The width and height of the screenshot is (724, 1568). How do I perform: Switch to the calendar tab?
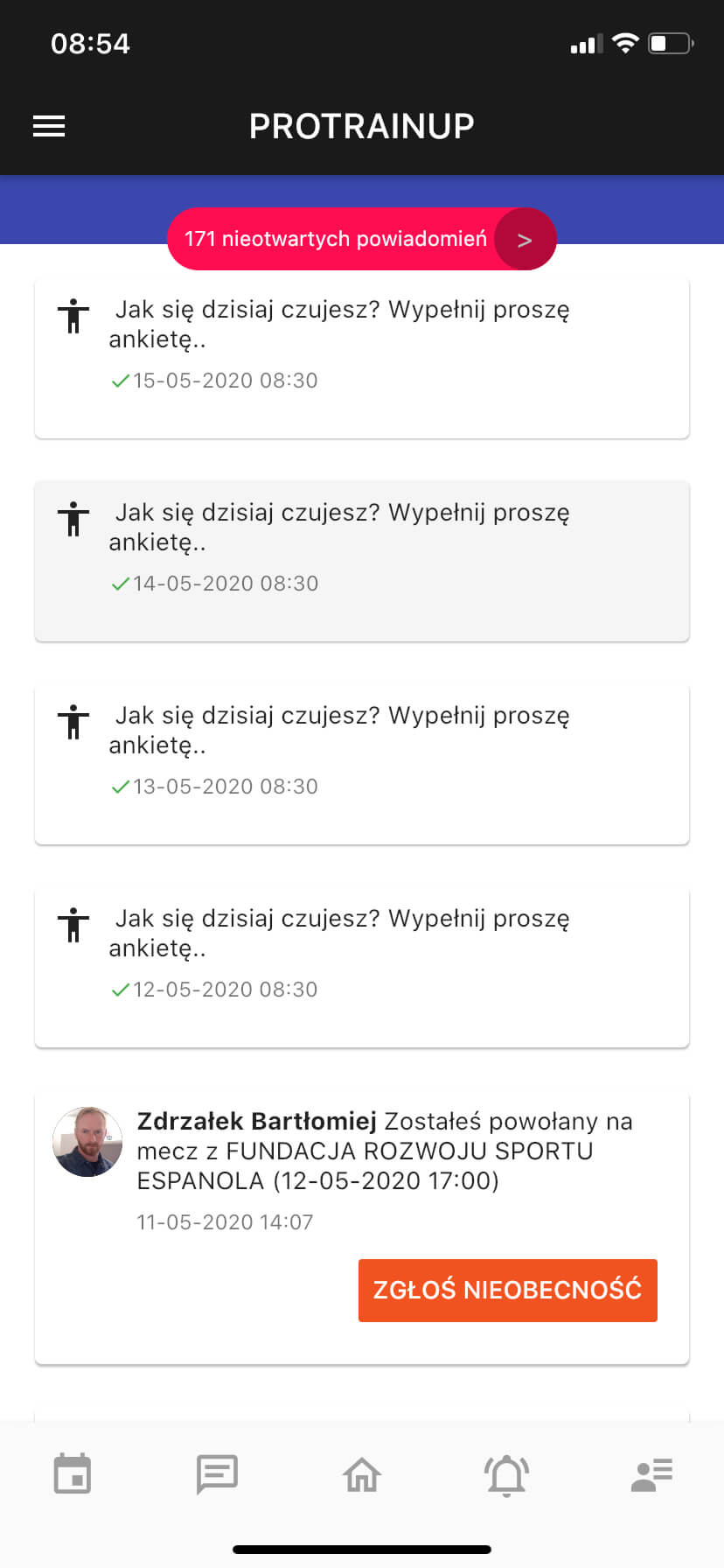pos(73,1474)
